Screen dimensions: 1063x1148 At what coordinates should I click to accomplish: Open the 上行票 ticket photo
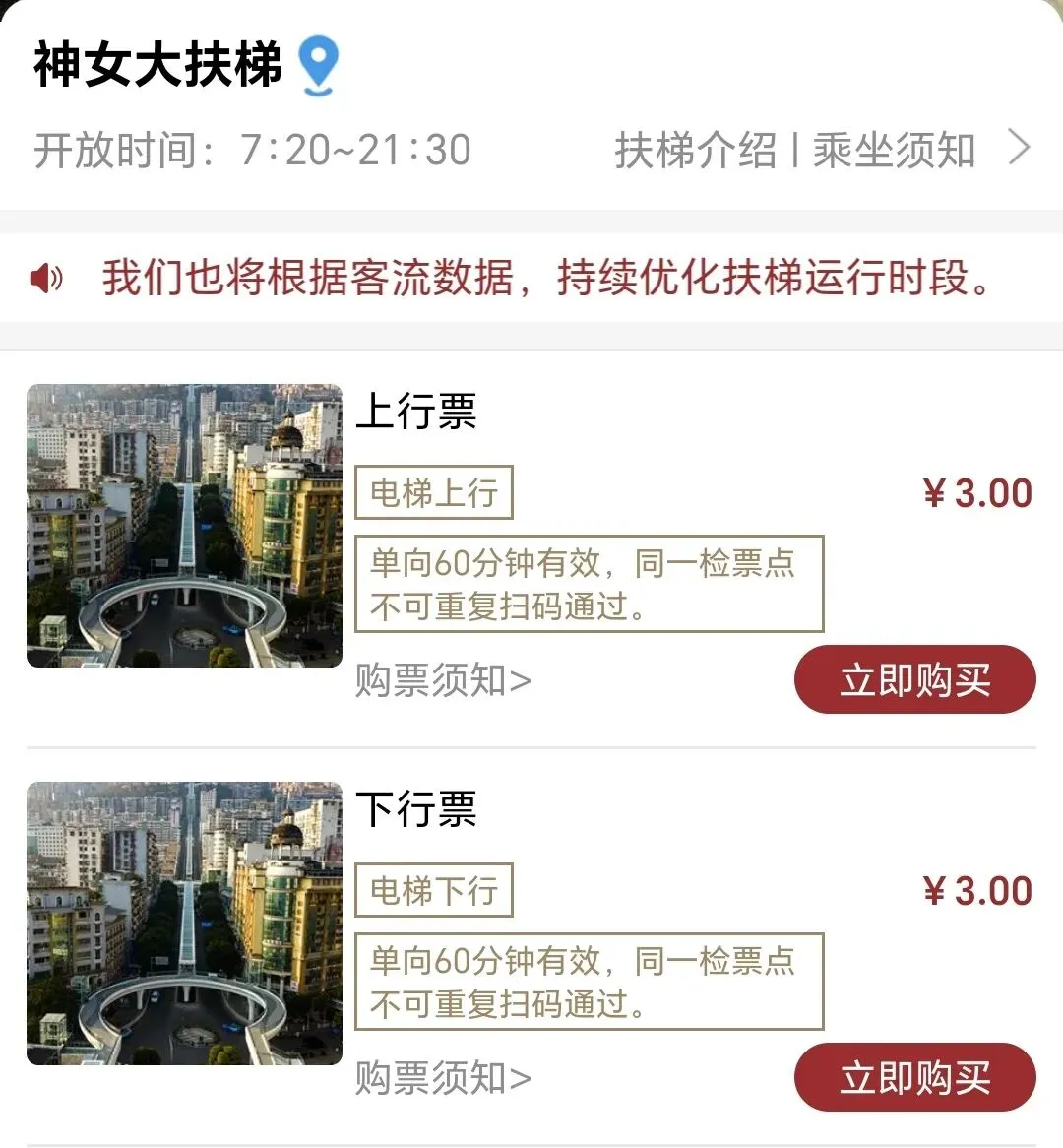point(184,526)
